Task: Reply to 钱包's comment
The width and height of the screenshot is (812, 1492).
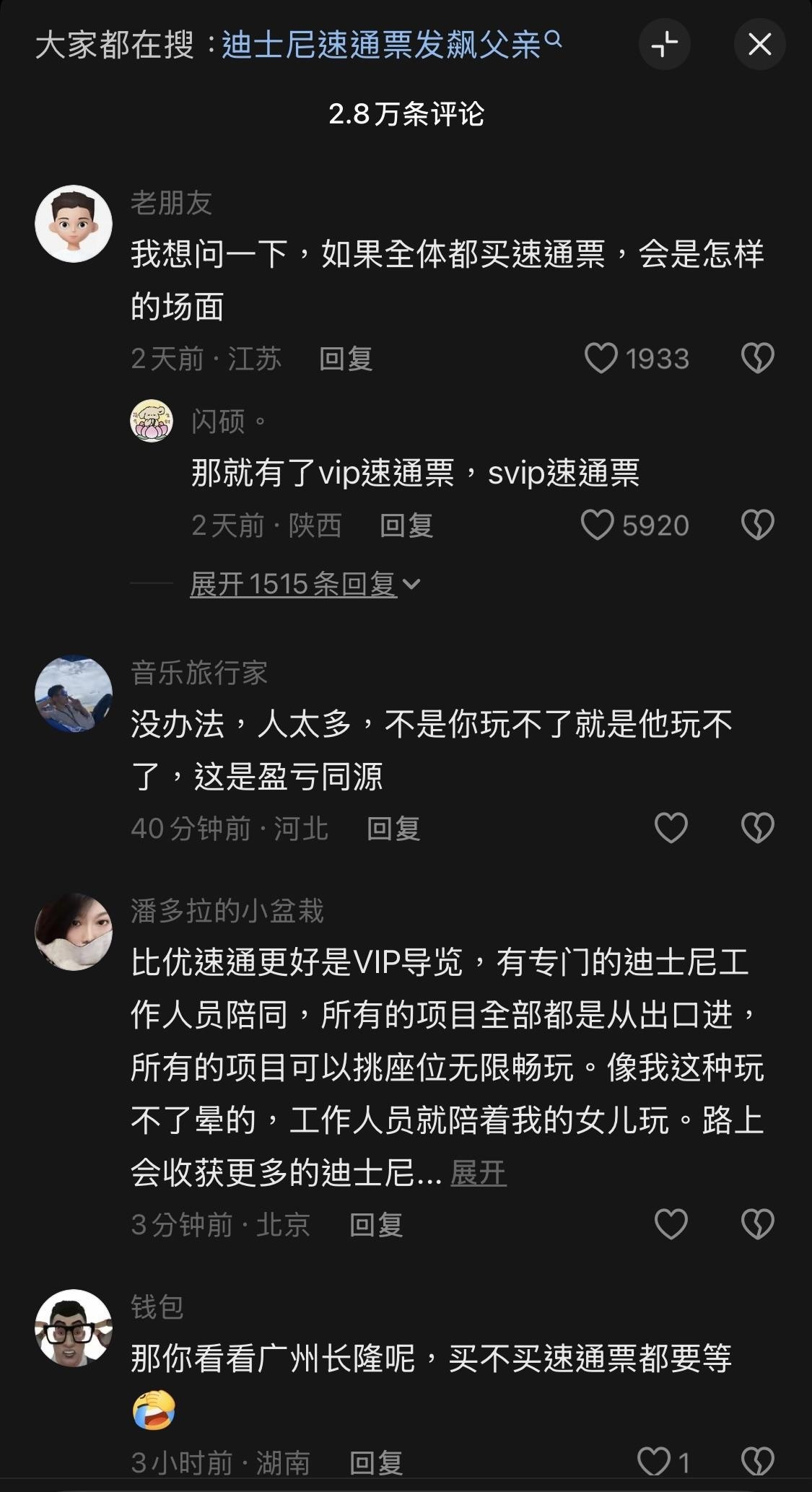Action: point(376,1463)
